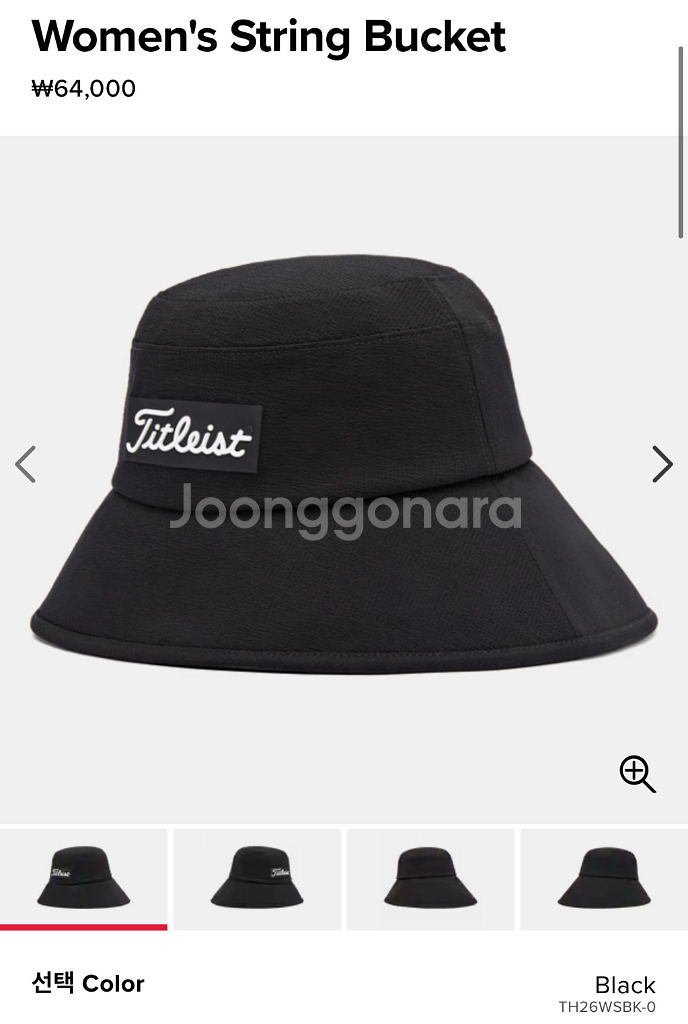
Task: Go to the next product image
Action: 662,464
